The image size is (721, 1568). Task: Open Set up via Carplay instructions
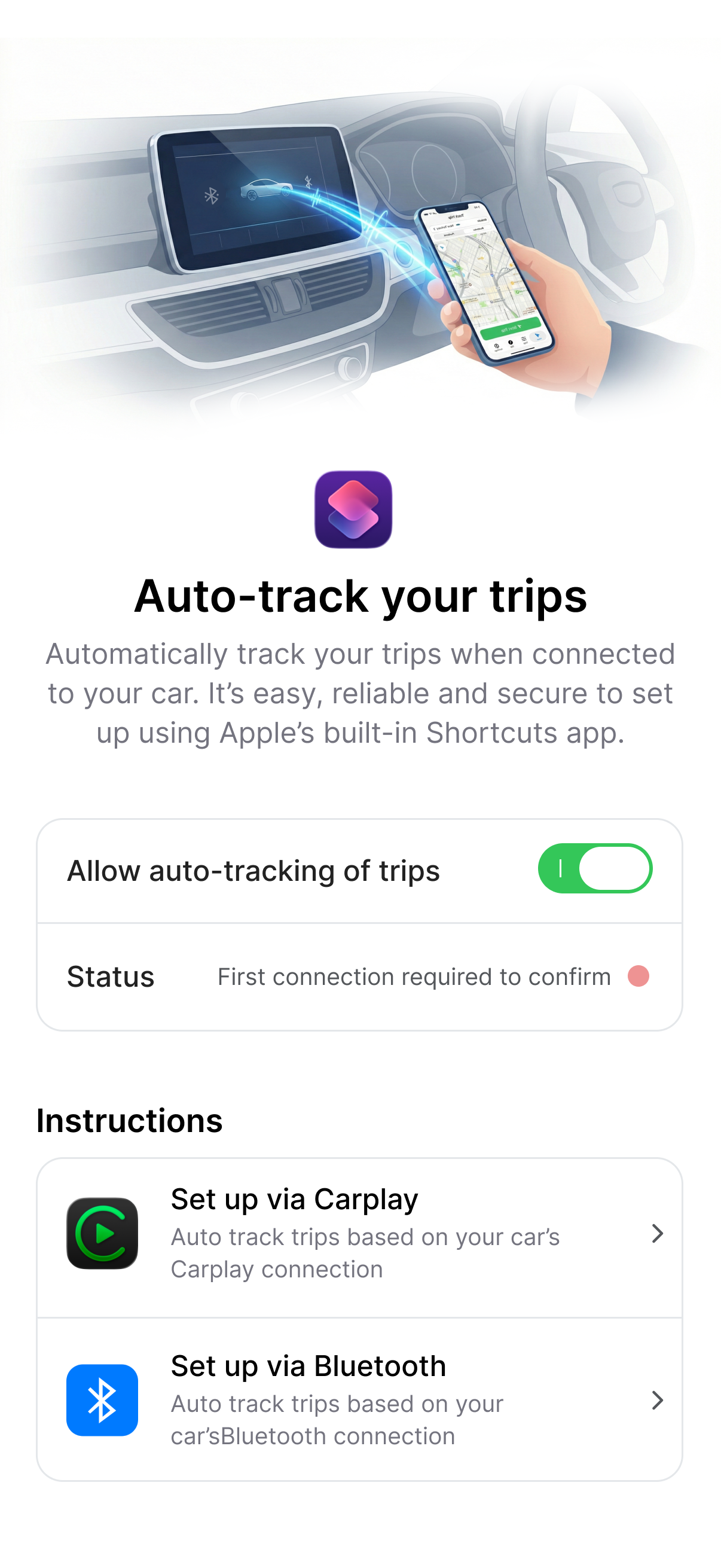click(359, 1234)
